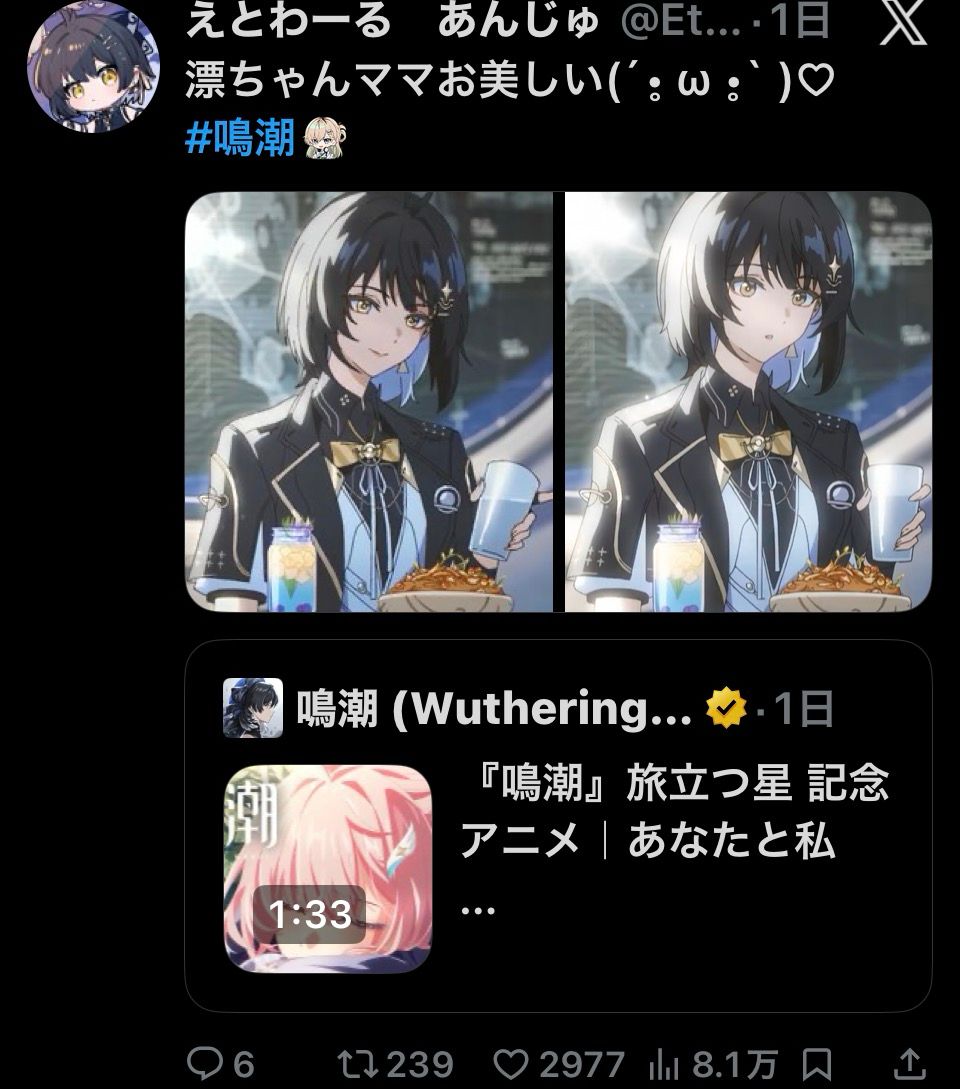Open the left attached image
This screenshot has height=1089, width=960.
(x=369, y=401)
